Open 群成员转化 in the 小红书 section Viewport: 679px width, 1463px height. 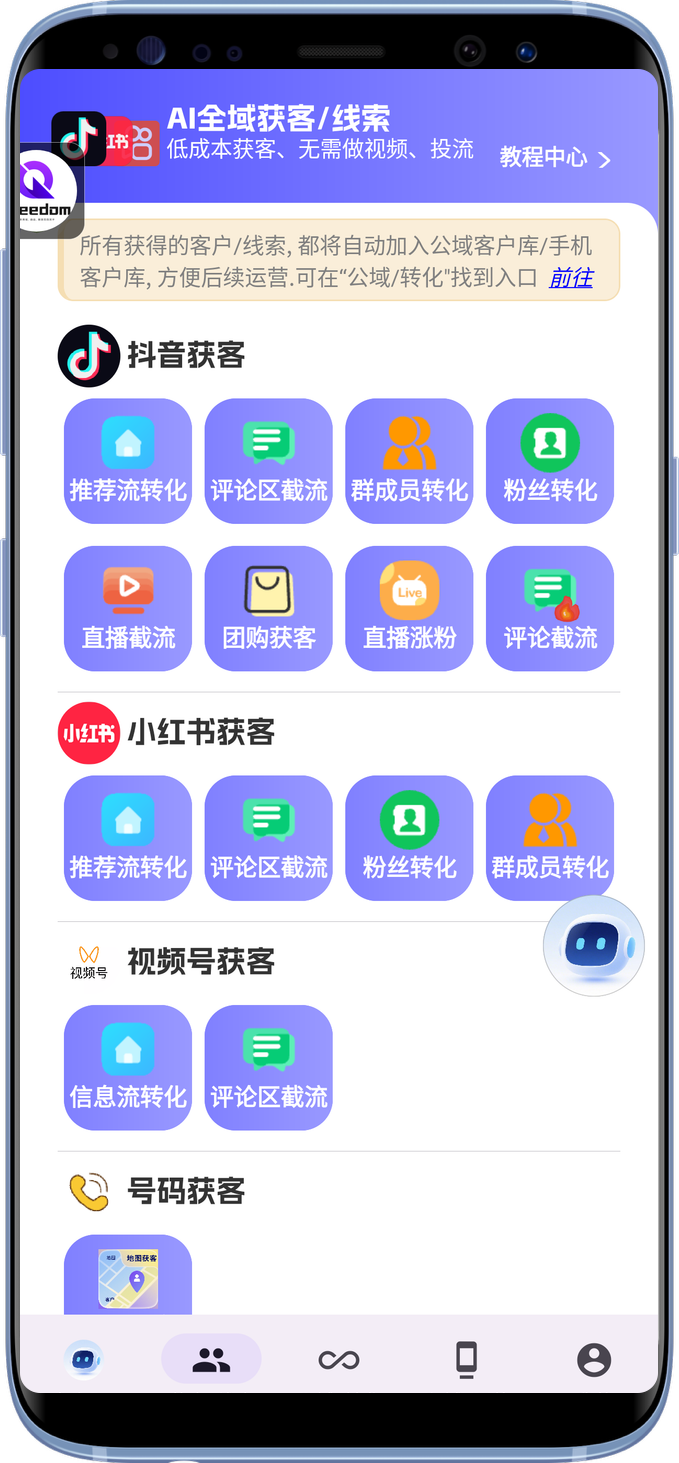tap(550, 838)
